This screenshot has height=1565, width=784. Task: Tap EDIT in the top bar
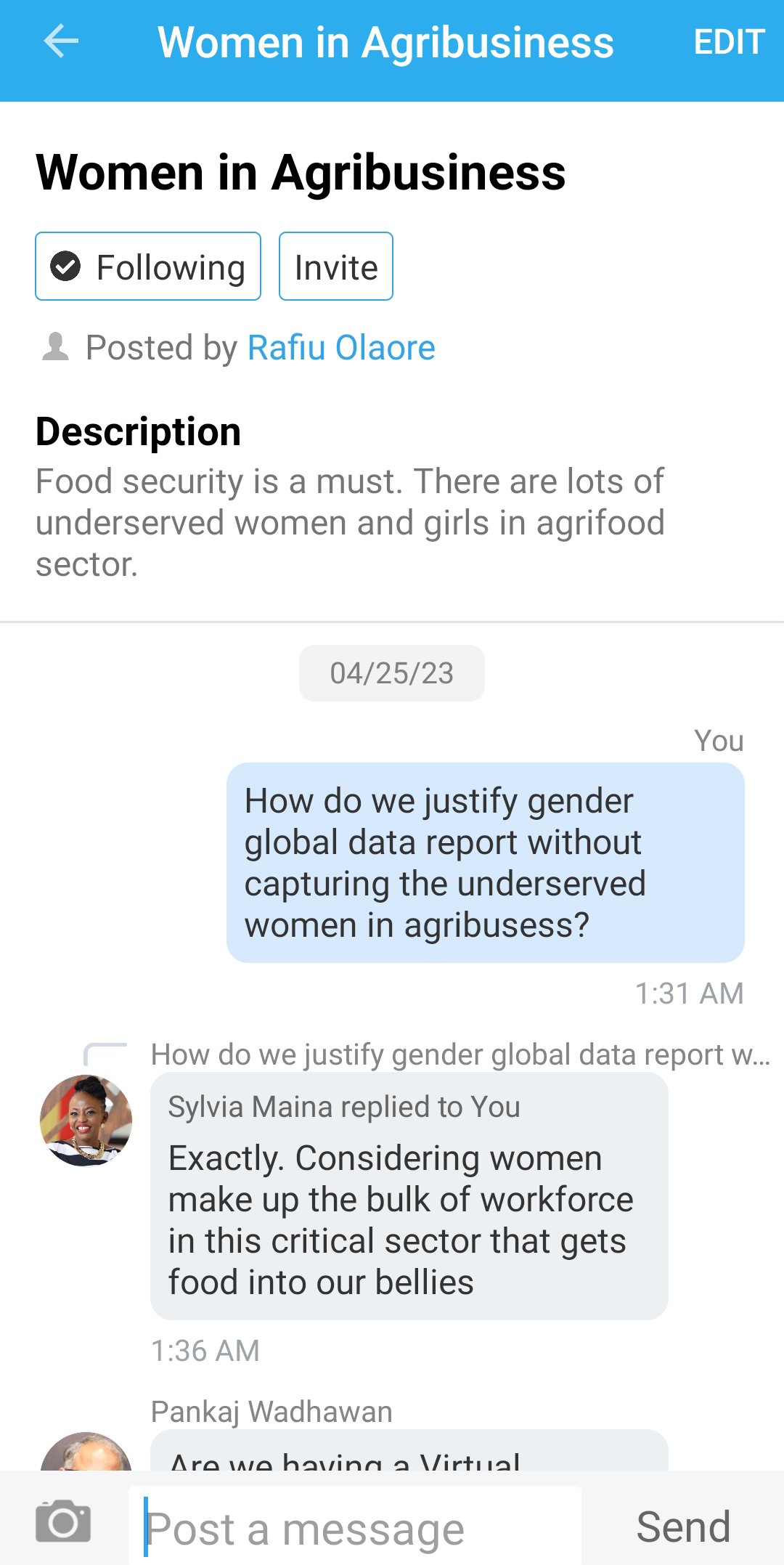[728, 42]
